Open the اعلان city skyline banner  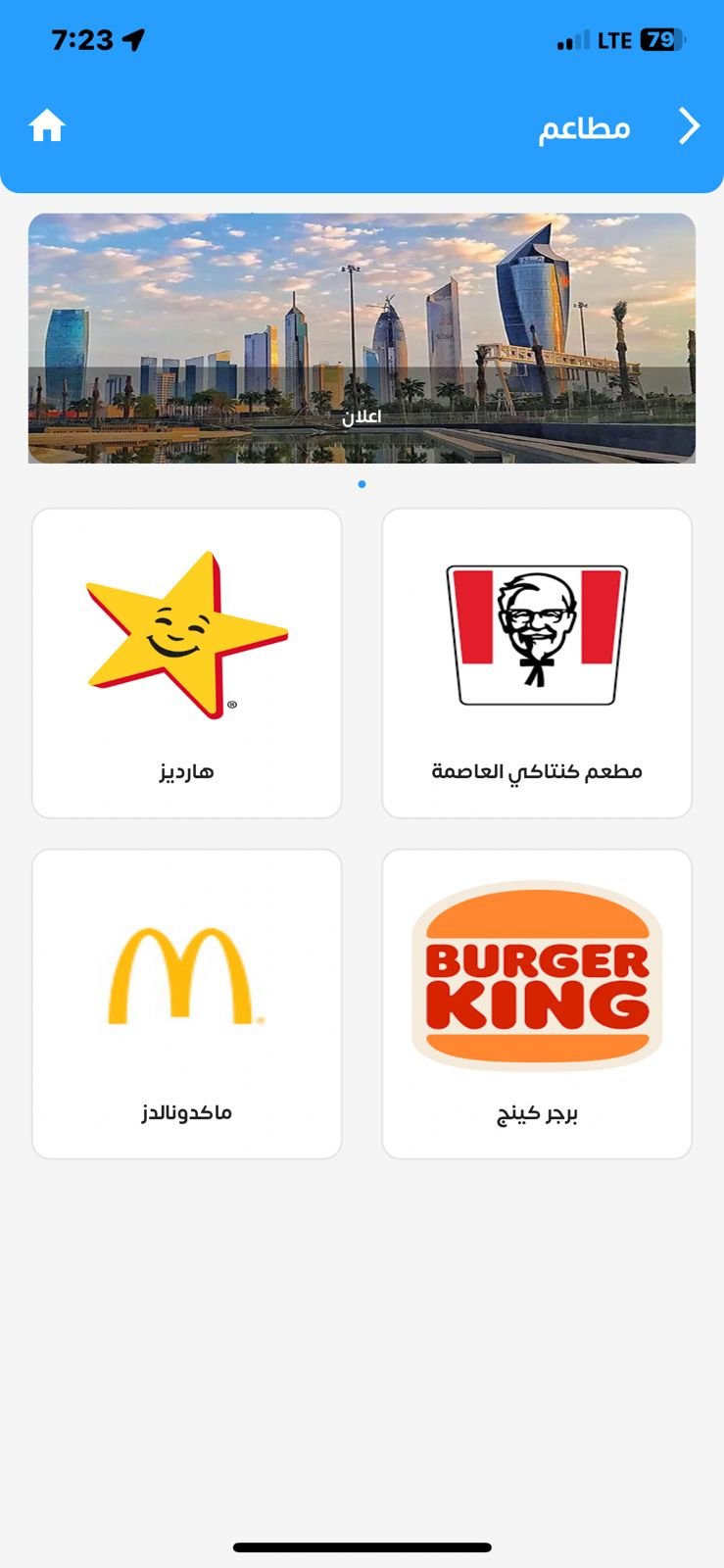tap(362, 338)
